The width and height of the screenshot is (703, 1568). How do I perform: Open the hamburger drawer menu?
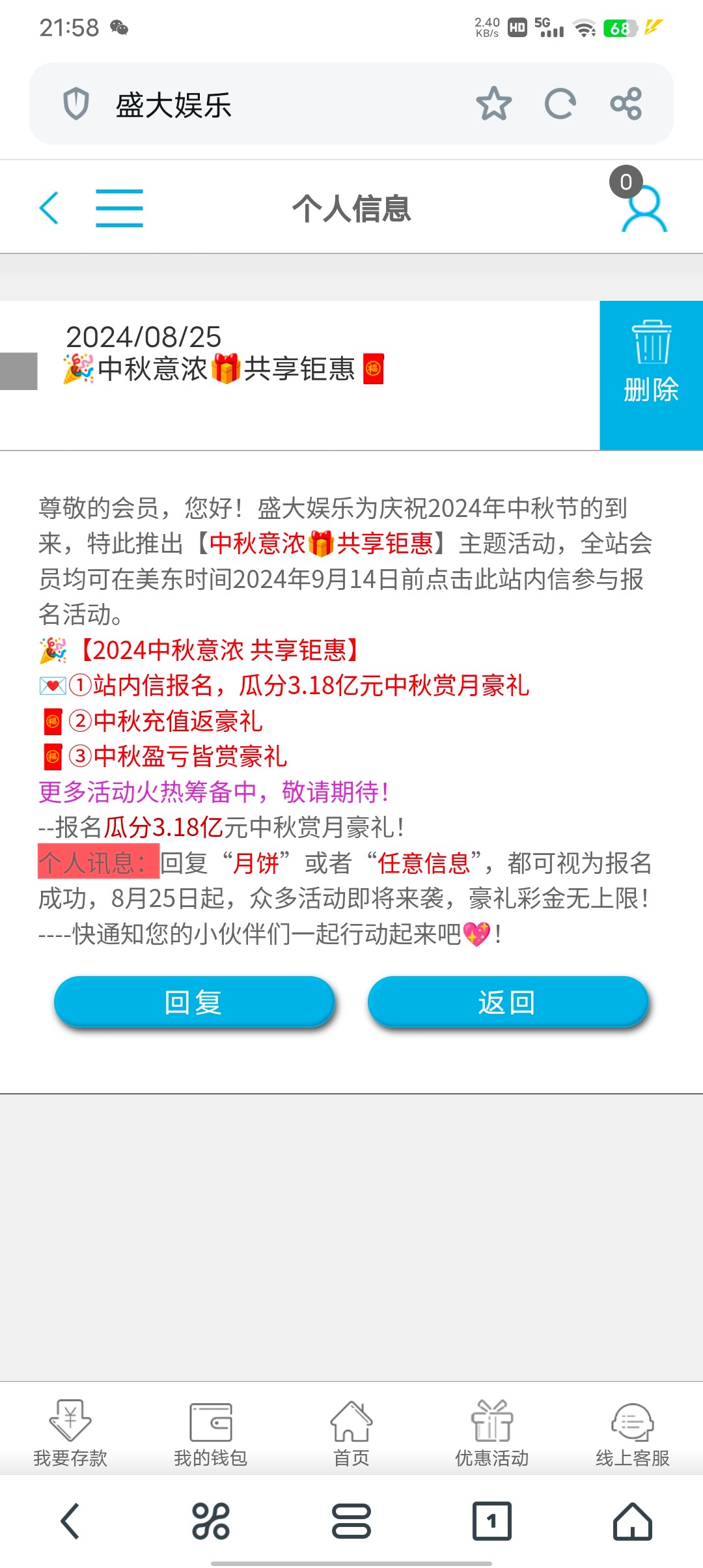119,208
